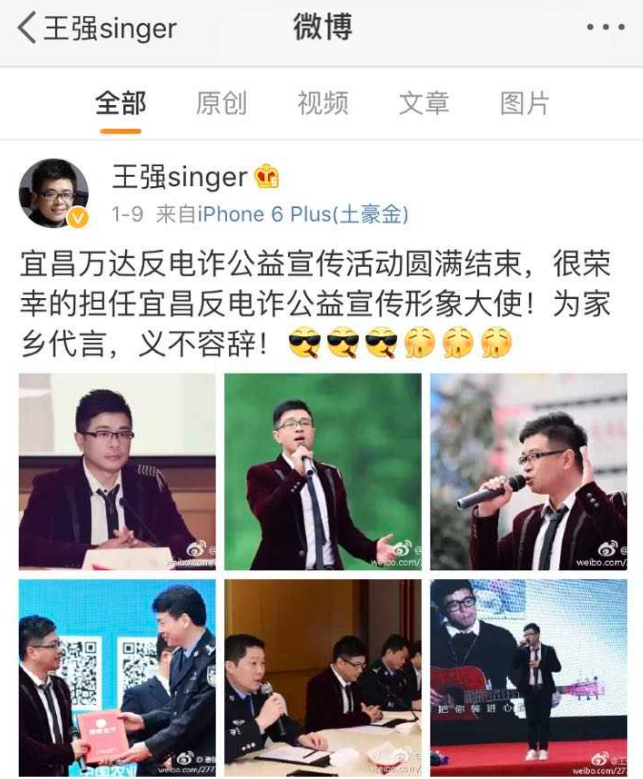Switch to the 图片 tab
This screenshot has width=643, height=779.
tap(524, 102)
